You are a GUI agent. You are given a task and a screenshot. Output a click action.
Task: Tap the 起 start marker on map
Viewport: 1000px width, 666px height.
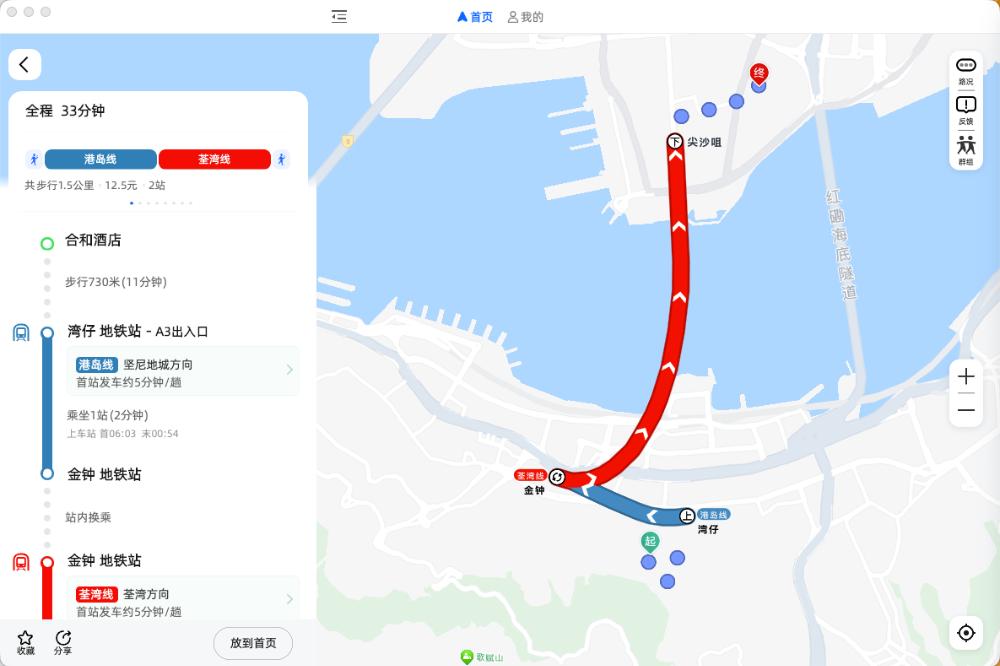650,541
